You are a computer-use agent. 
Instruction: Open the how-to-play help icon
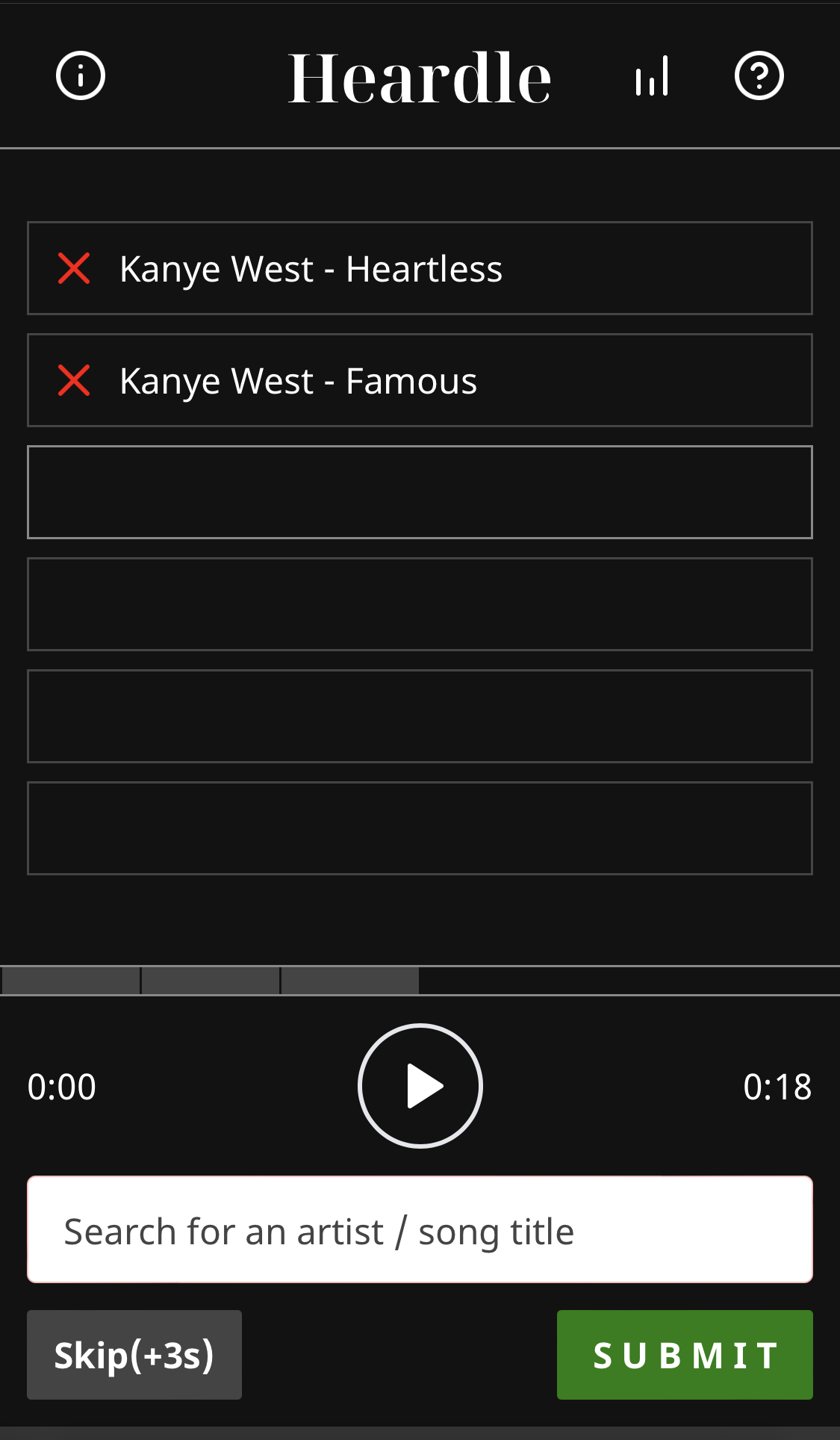759,75
